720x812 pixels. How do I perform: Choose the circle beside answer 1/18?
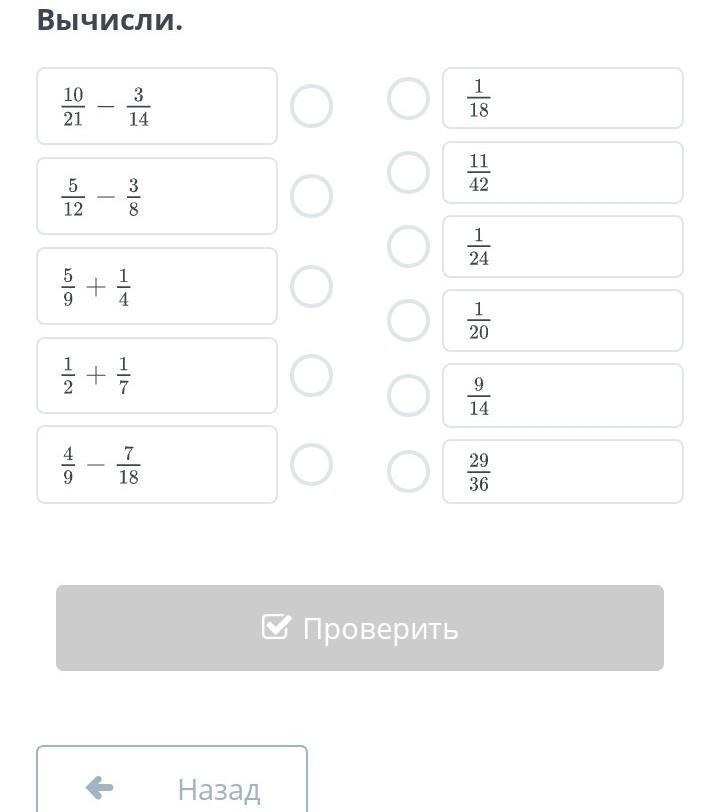pyautogui.click(x=408, y=98)
